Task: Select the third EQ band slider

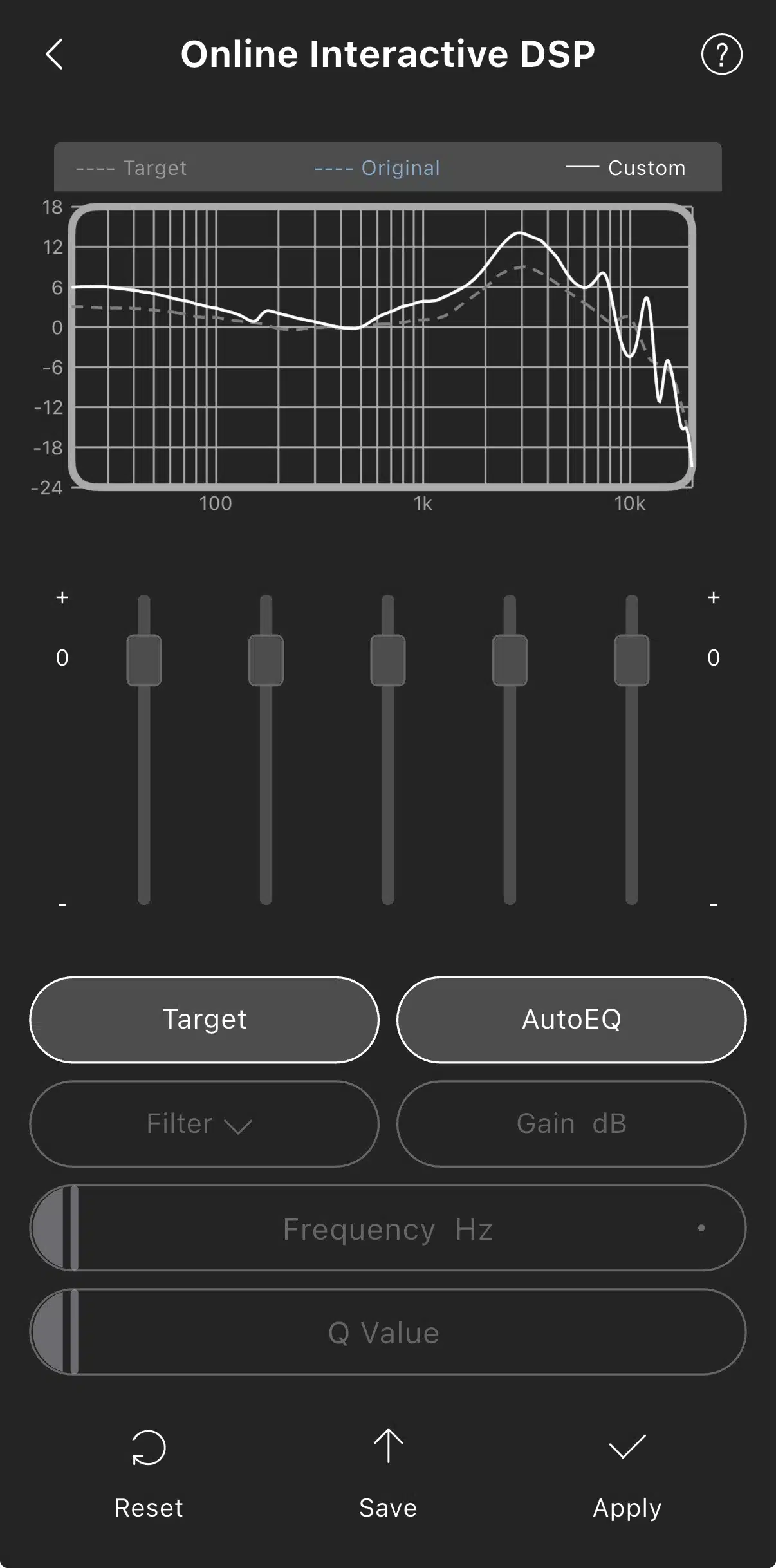Action: (388, 660)
